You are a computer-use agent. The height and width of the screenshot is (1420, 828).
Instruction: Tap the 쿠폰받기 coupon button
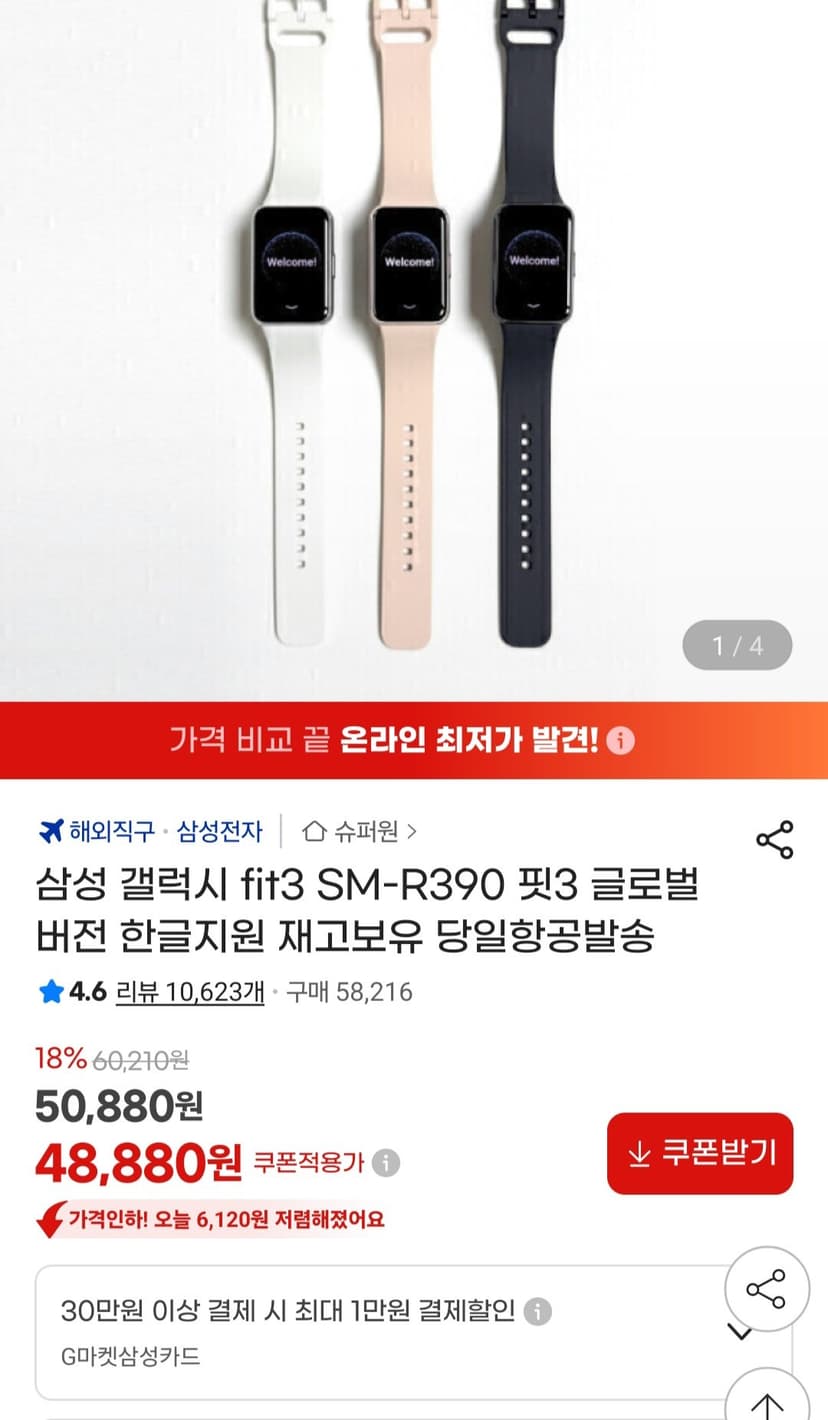700,1153
